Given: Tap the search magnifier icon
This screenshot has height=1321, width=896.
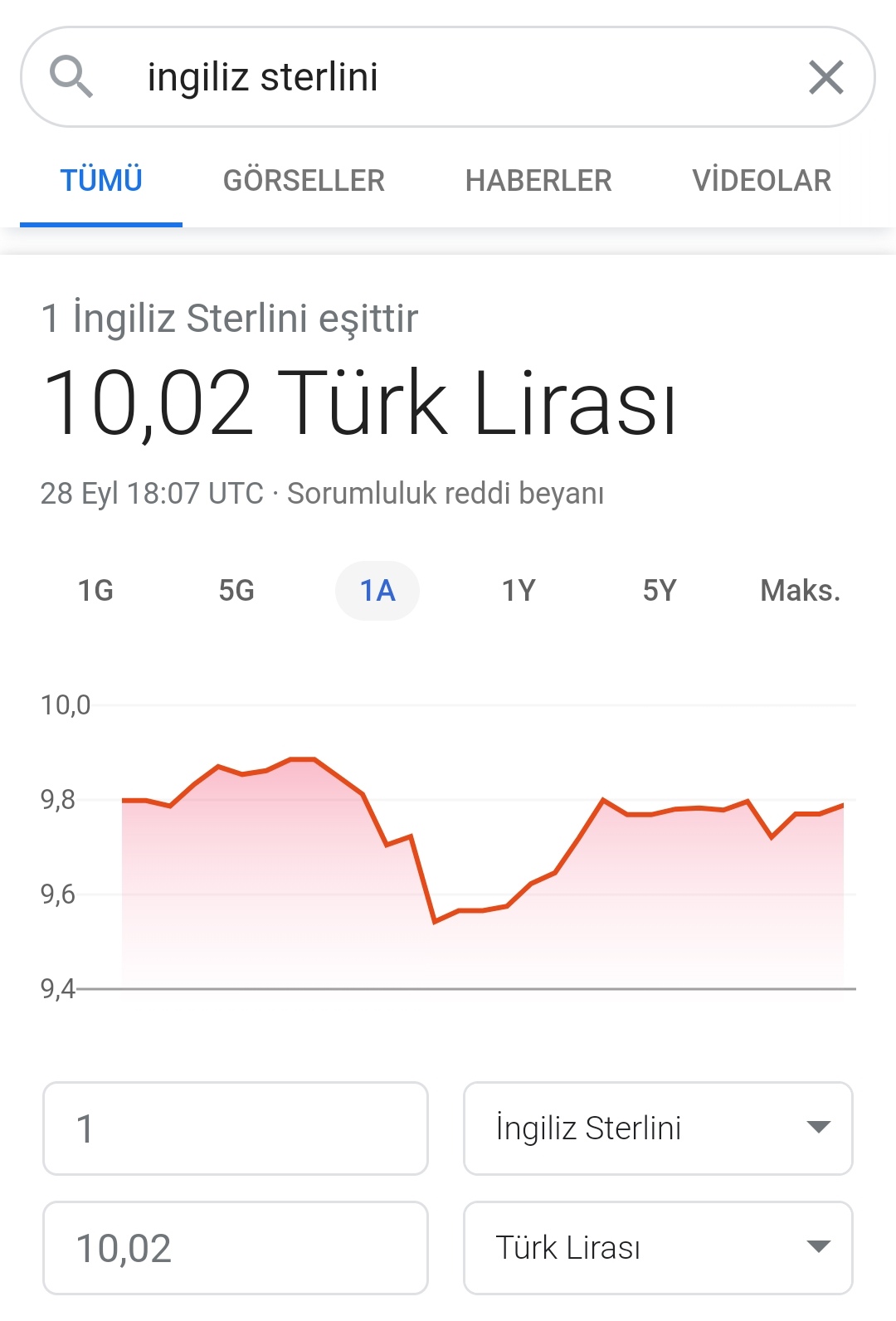Looking at the screenshot, I should point(71,77).
